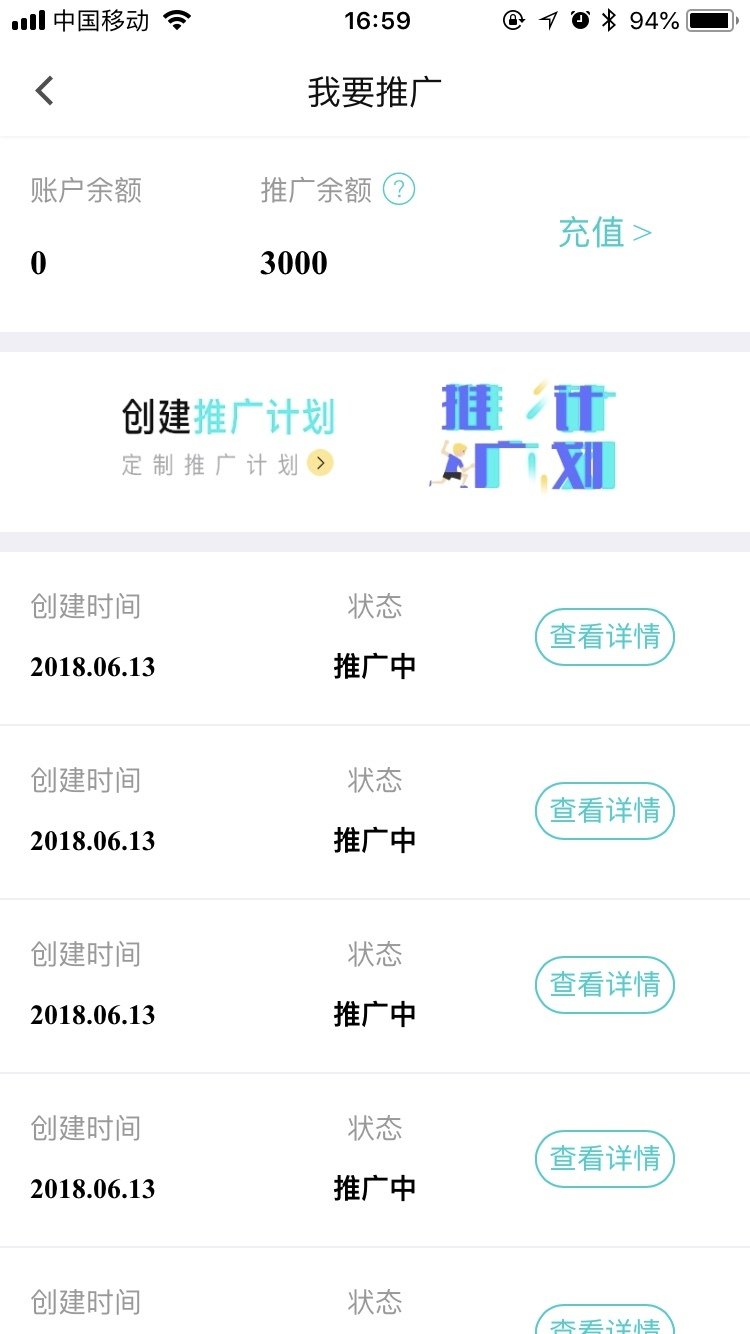This screenshot has width=750, height=1334.
Task: Go back from the 我要推广 page
Action: (x=44, y=91)
